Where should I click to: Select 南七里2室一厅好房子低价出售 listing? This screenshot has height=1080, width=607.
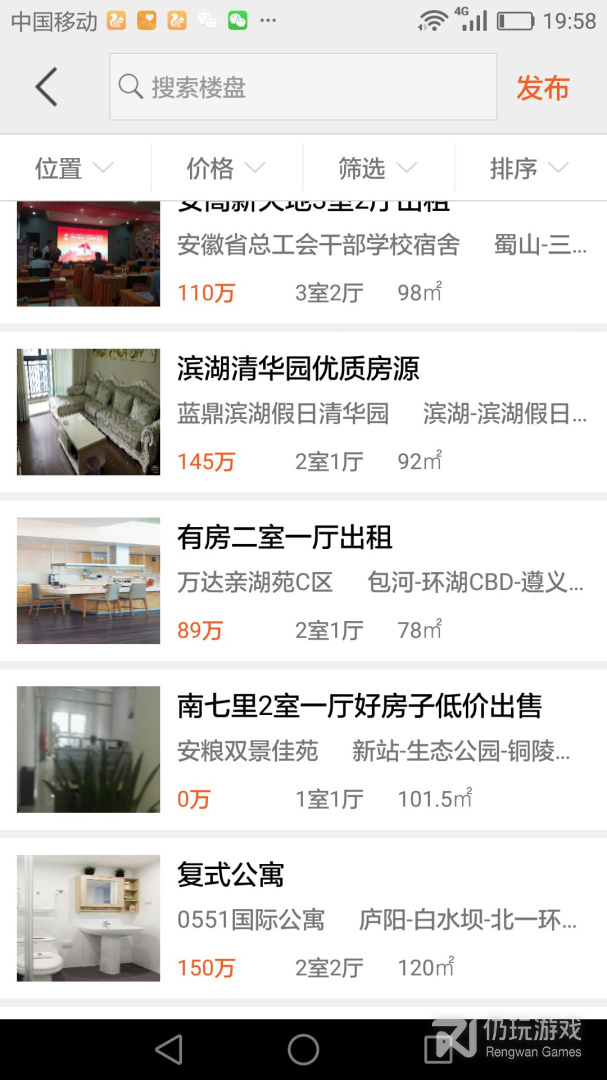pyautogui.click(x=303, y=749)
